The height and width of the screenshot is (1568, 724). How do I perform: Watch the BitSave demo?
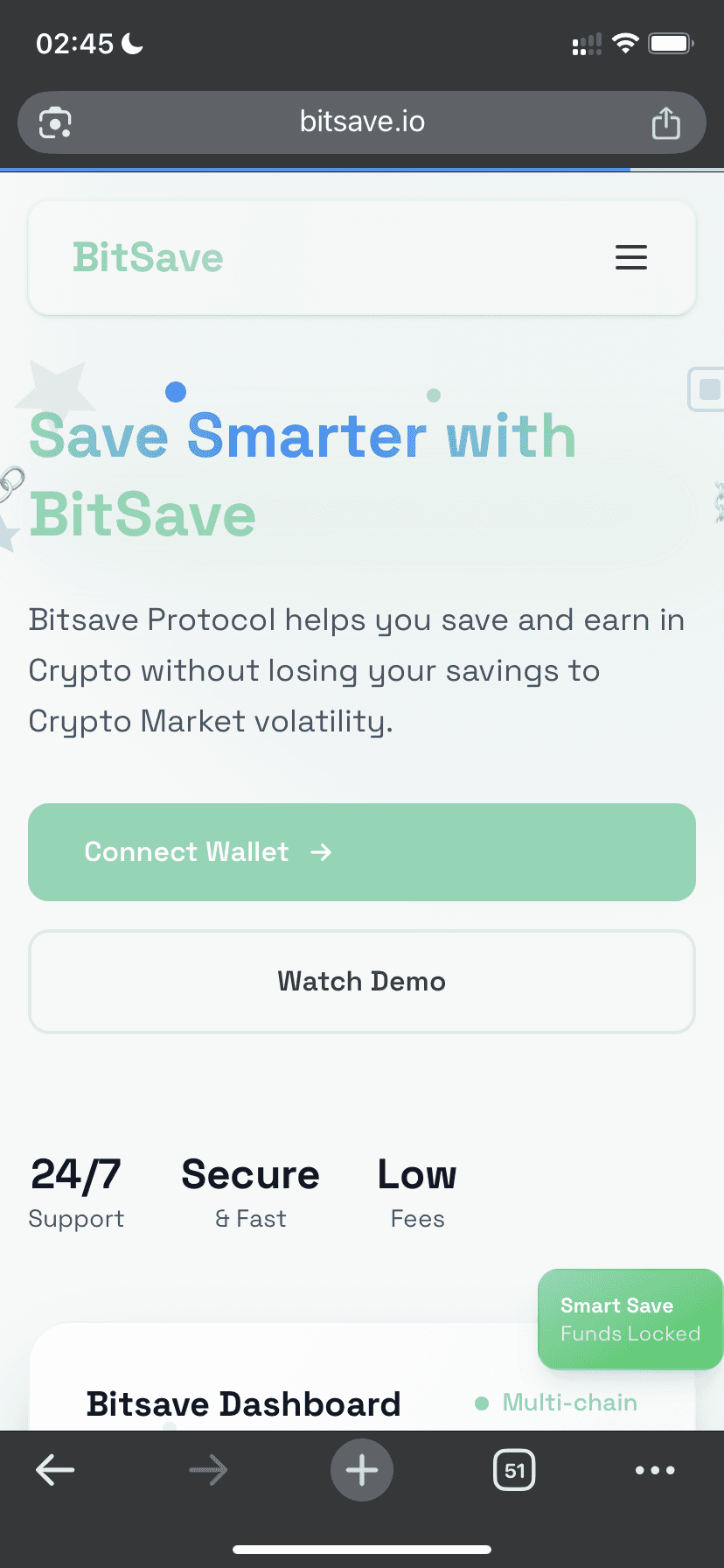click(x=362, y=981)
